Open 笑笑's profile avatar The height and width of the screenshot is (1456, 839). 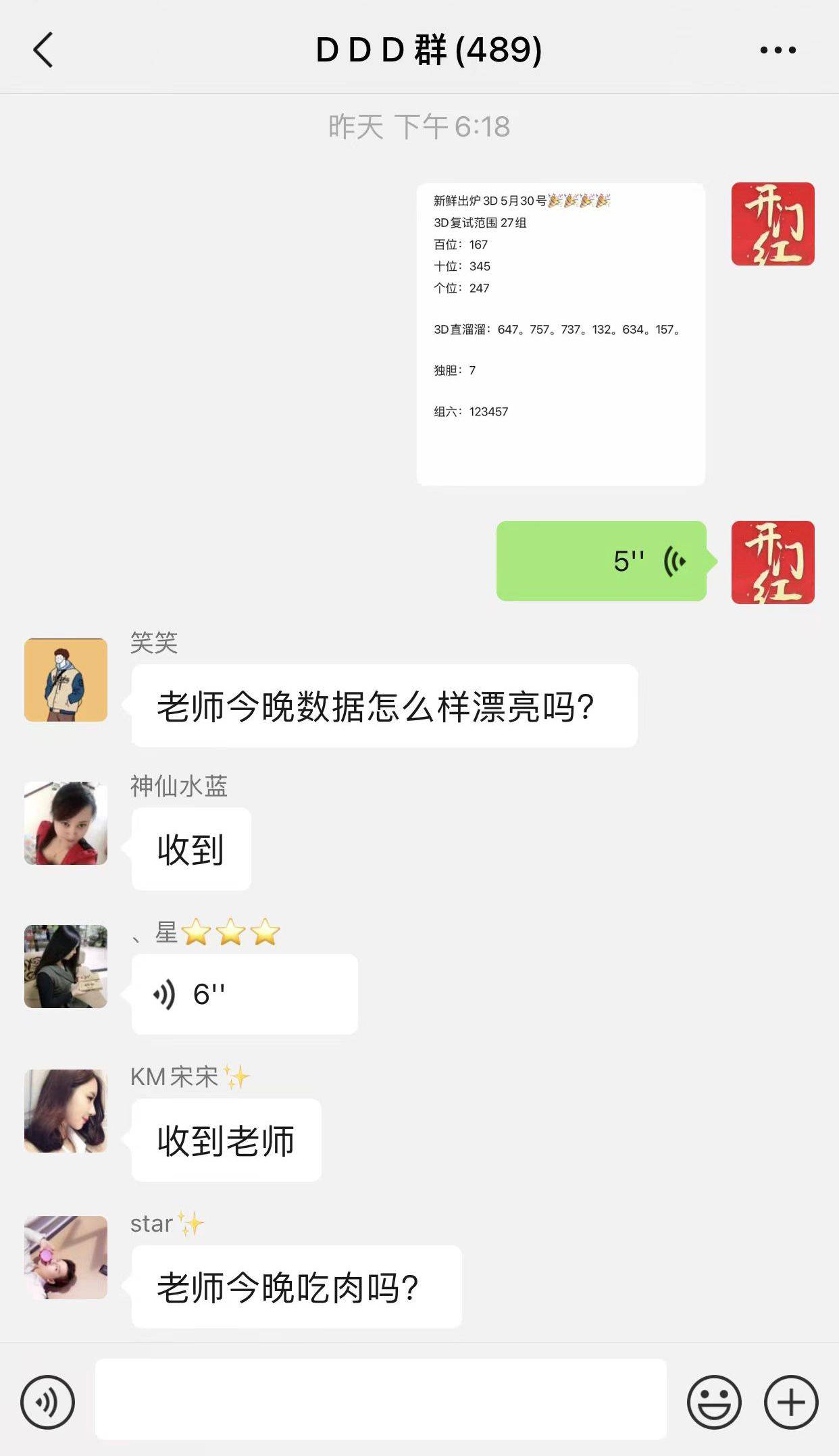click(x=66, y=680)
